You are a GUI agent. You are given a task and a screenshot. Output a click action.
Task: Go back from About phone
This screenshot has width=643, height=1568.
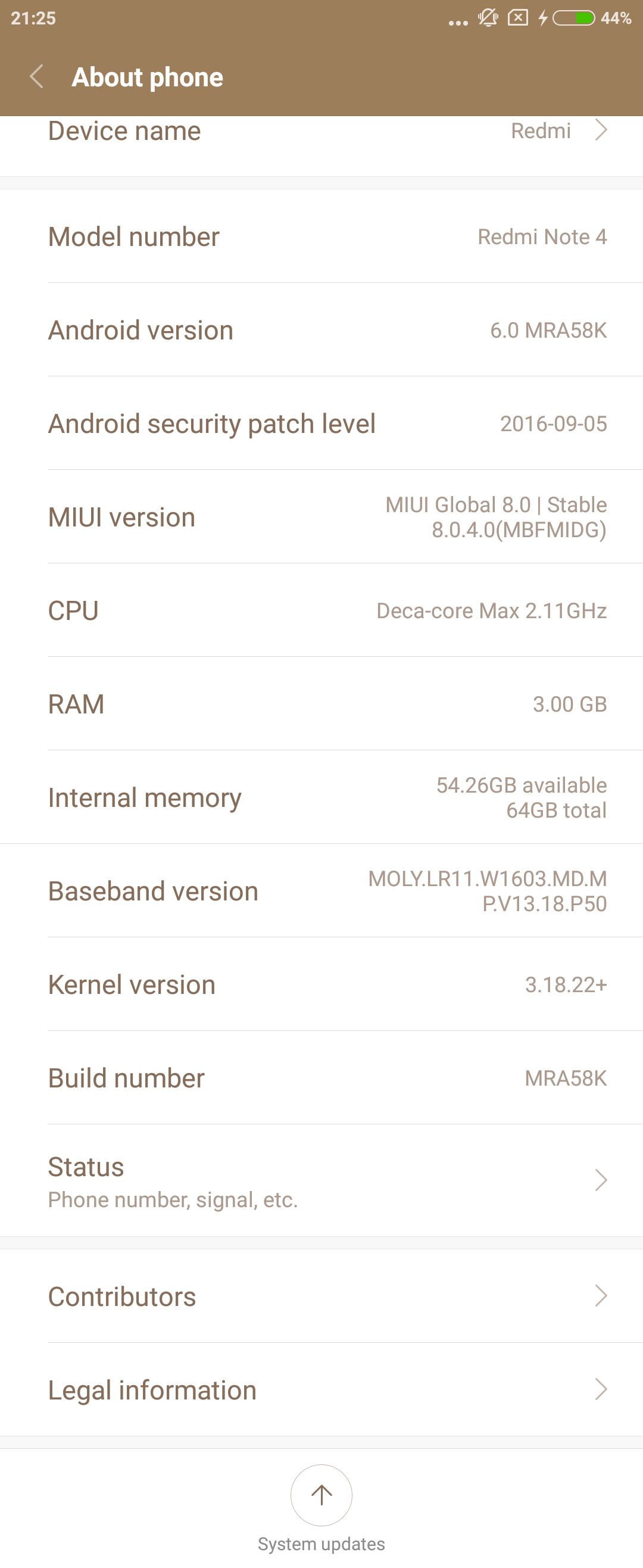point(36,77)
